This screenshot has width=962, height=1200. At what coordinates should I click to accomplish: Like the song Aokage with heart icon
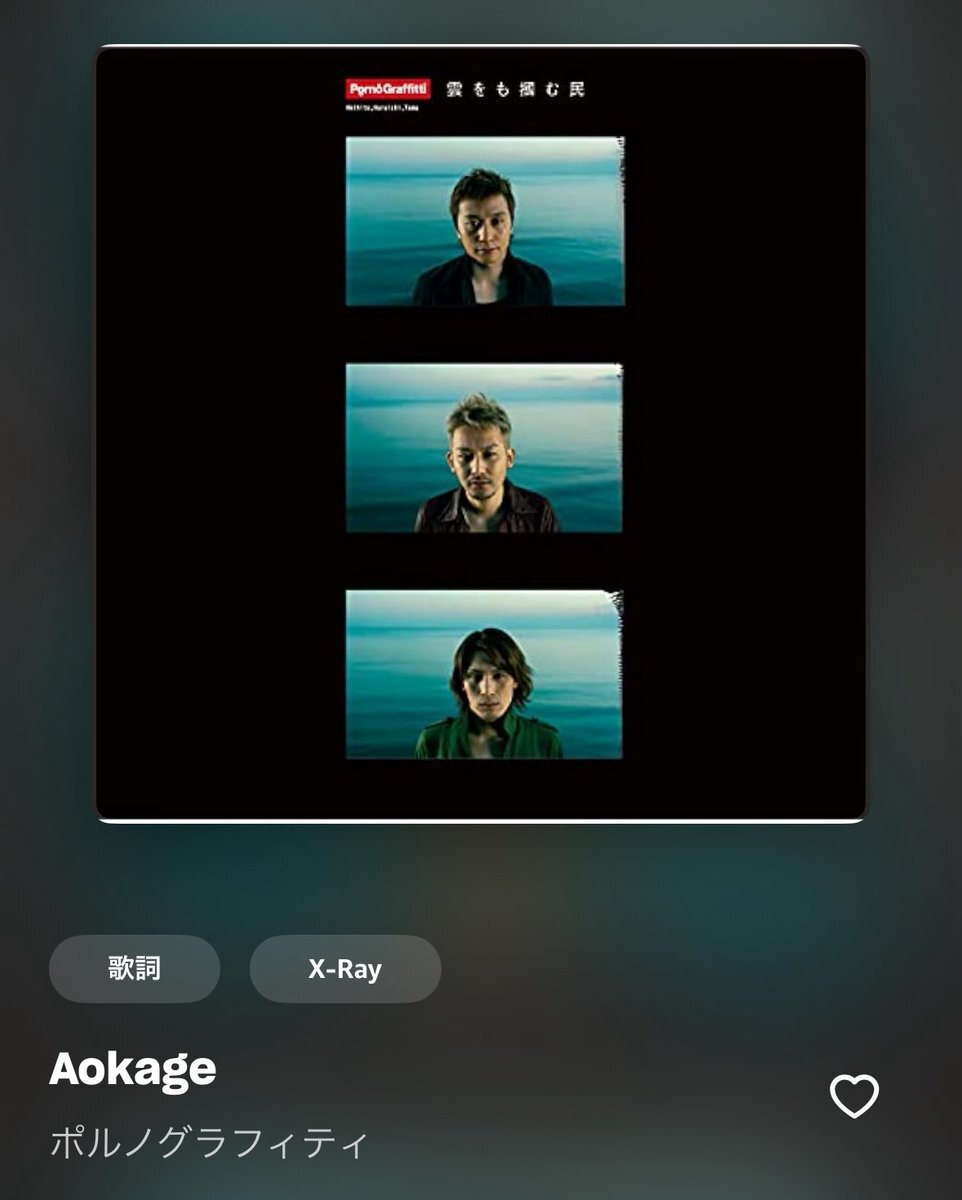pyautogui.click(x=854, y=1096)
